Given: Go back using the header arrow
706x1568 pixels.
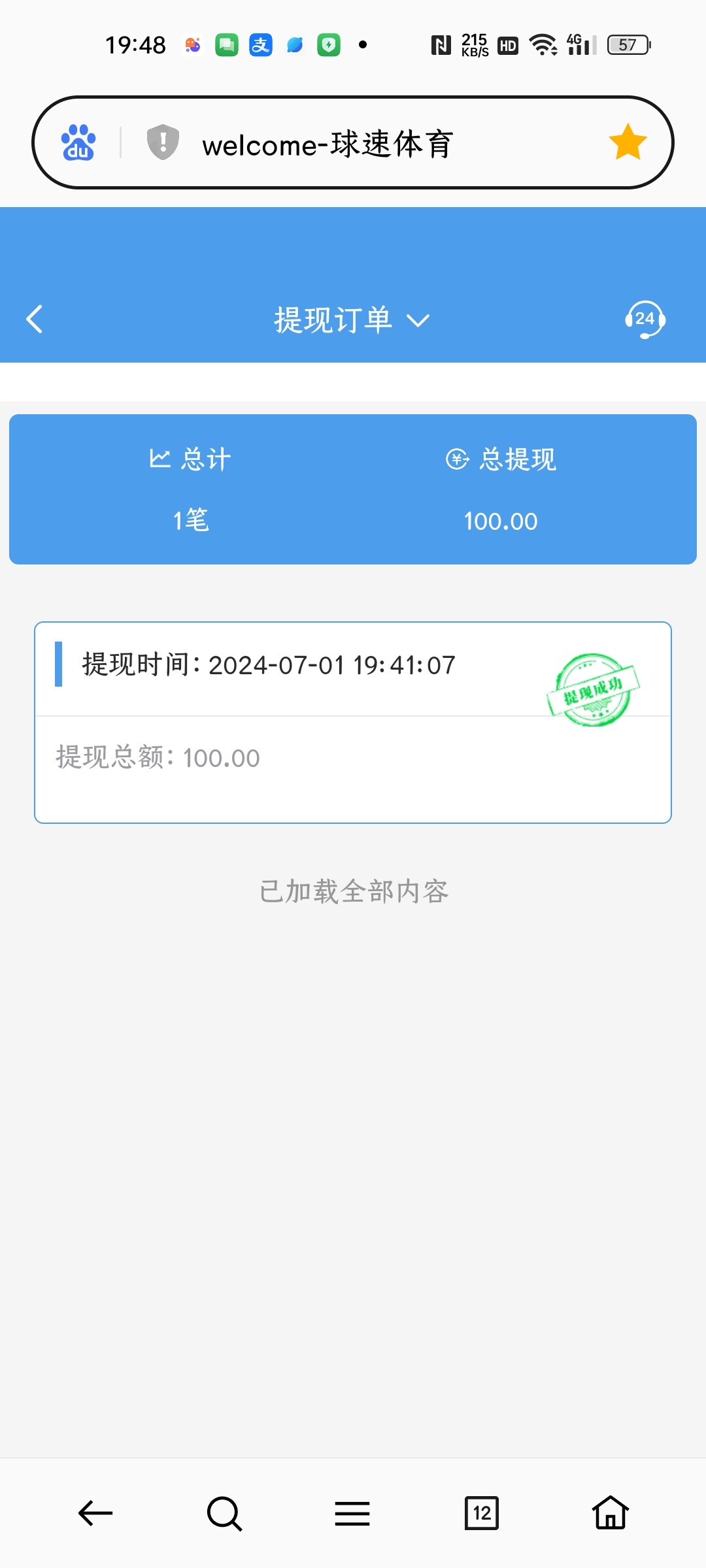Looking at the screenshot, I should click(35, 319).
